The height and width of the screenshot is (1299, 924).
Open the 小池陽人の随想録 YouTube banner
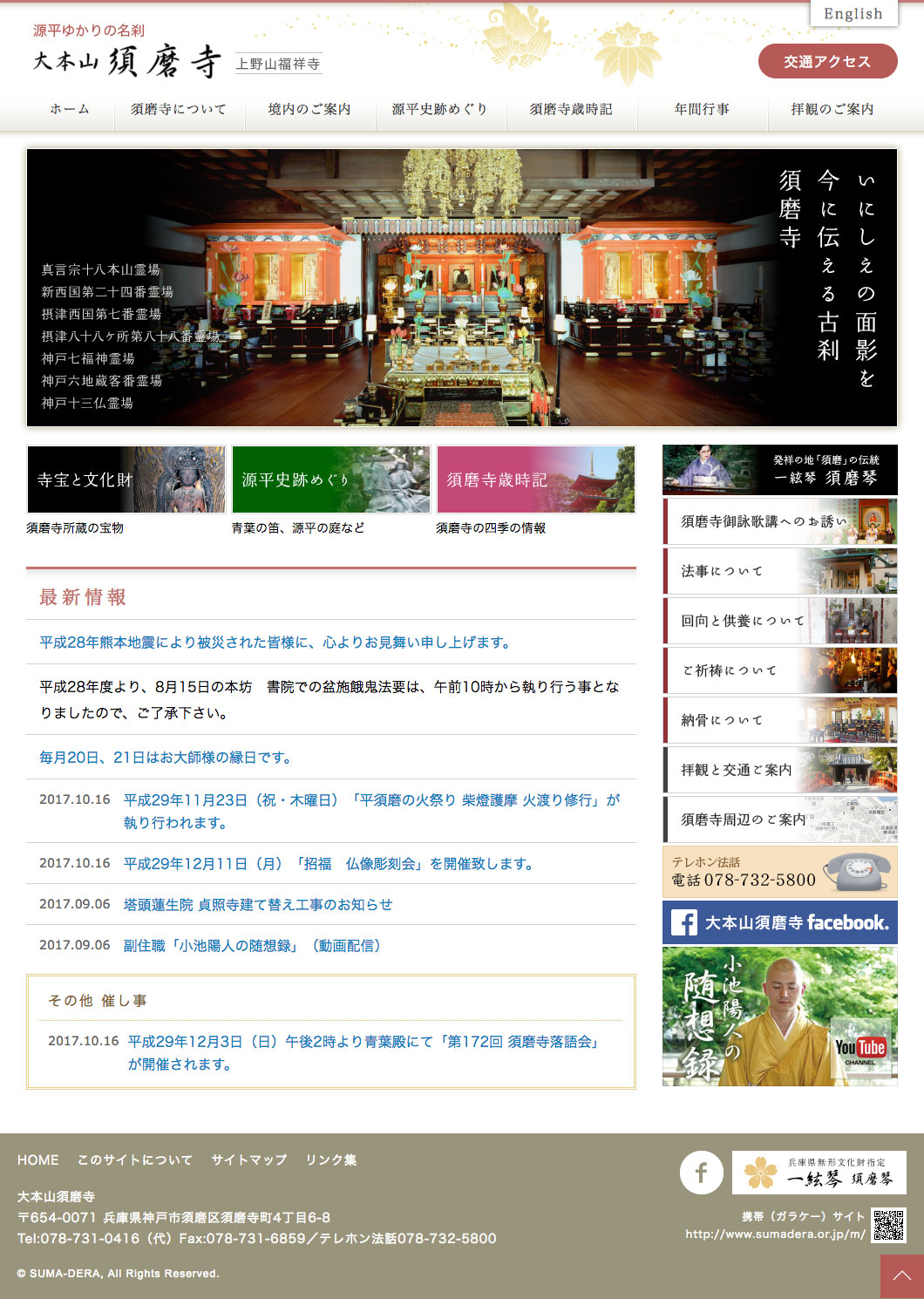click(x=780, y=1016)
